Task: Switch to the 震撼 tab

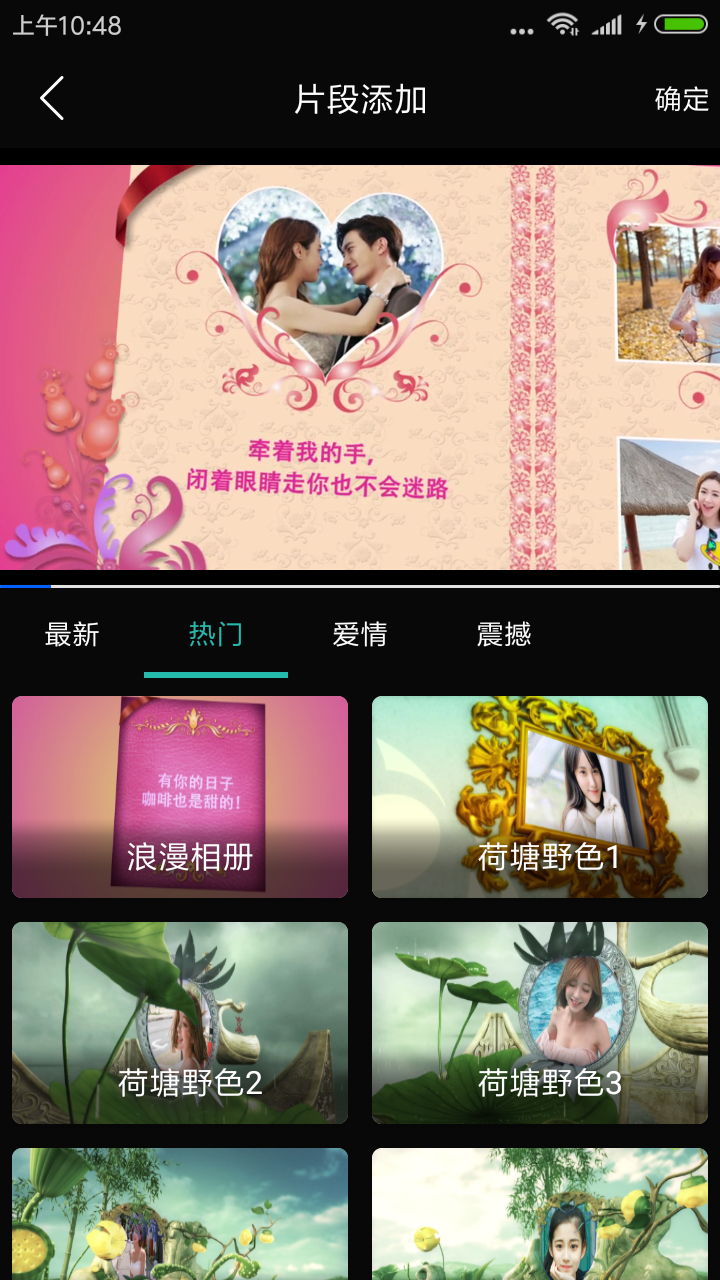Action: click(x=504, y=634)
